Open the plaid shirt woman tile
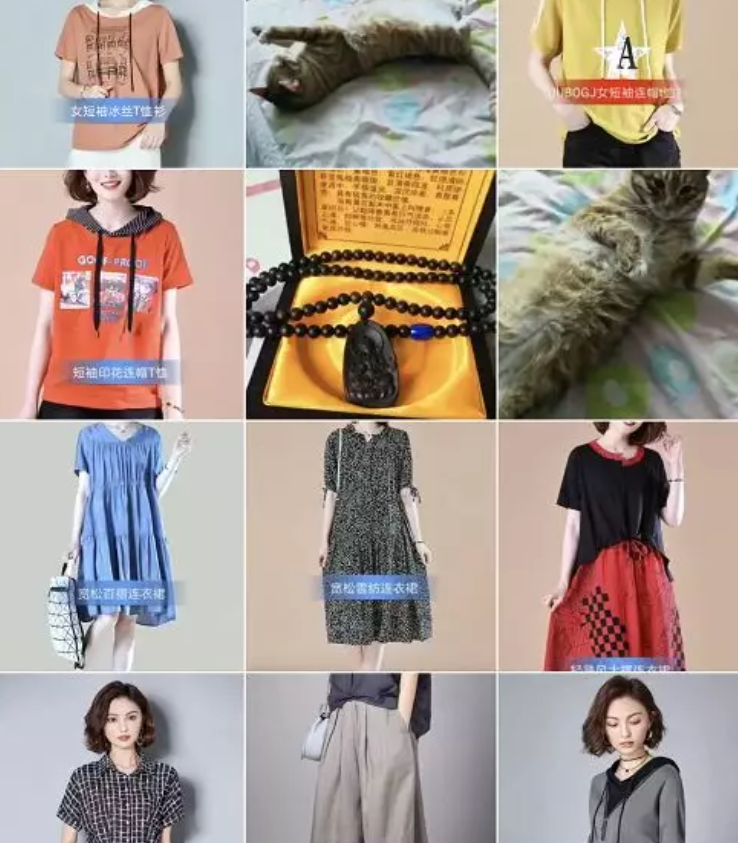 pos(121,758)
